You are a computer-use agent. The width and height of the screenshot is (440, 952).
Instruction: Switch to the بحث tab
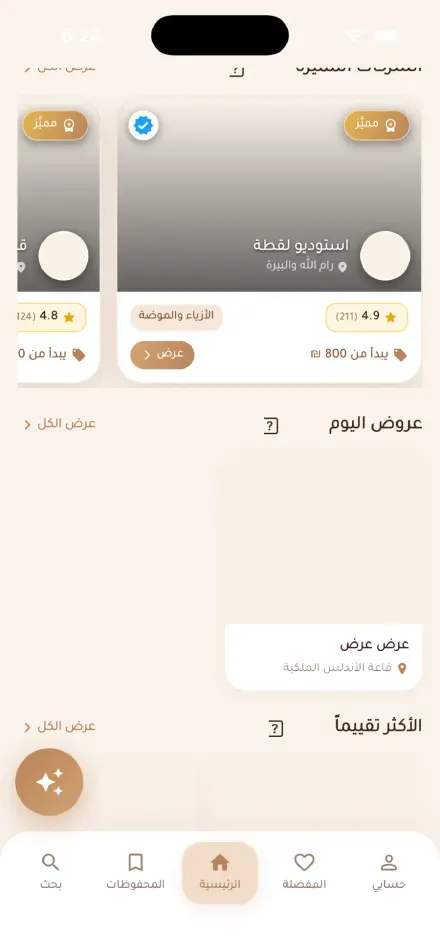pyautogui.click(x=51, y=872)
